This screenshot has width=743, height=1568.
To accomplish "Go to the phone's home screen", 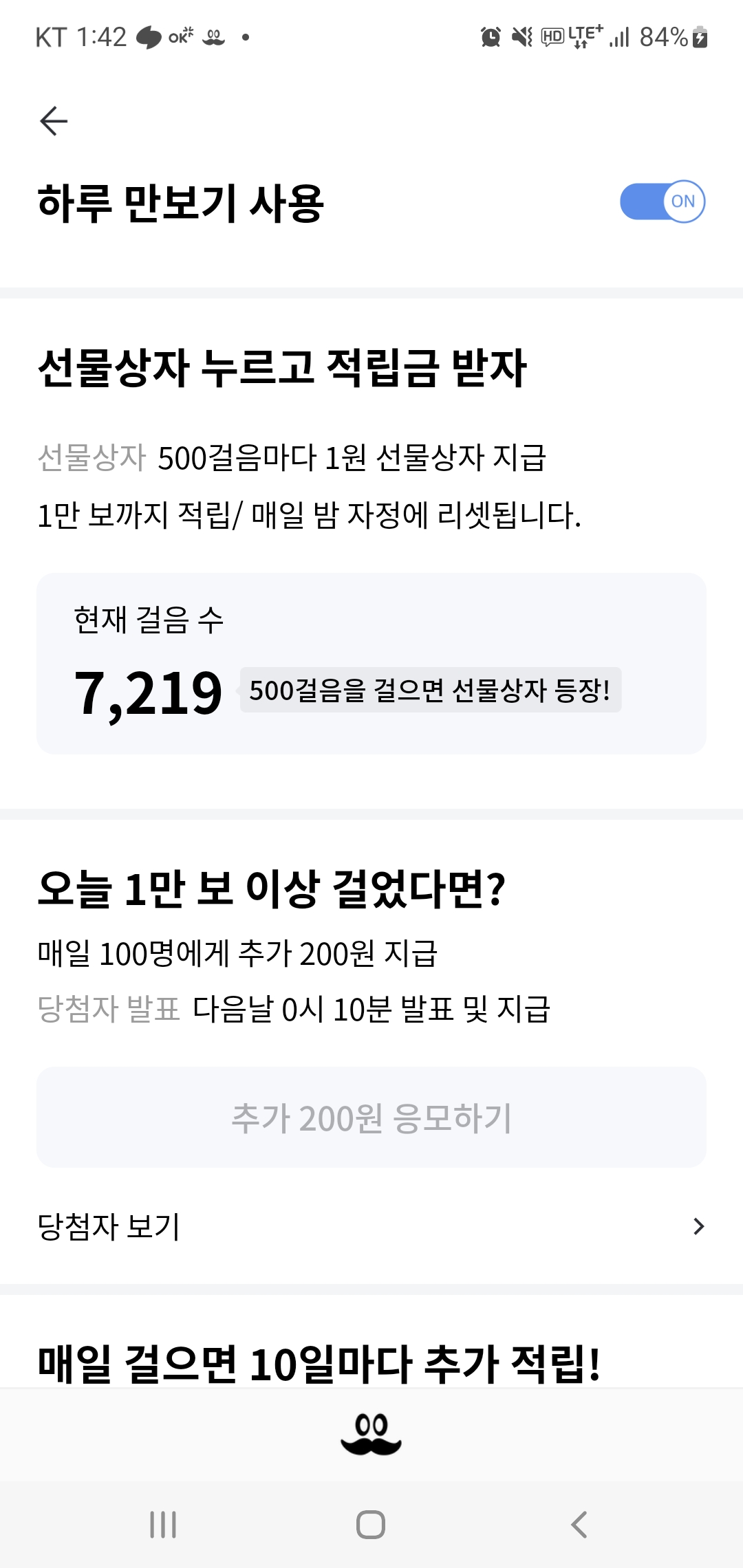I will (x=371, y=1525).
